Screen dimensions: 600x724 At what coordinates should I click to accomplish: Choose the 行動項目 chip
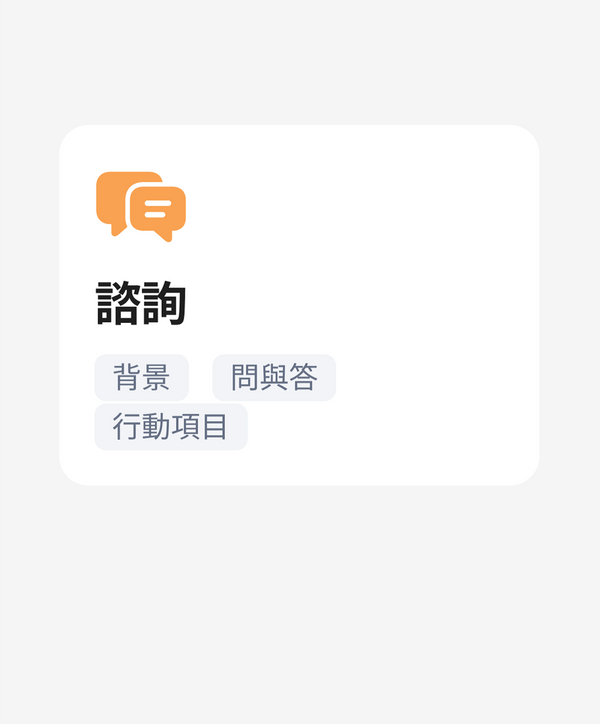point(170,427)
